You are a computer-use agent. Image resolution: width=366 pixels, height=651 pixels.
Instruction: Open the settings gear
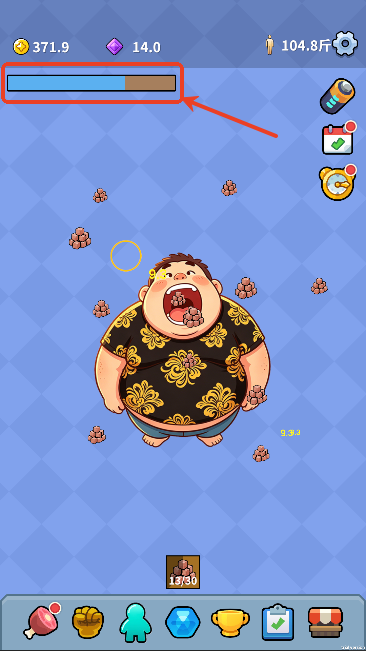(x=345, y=44)
